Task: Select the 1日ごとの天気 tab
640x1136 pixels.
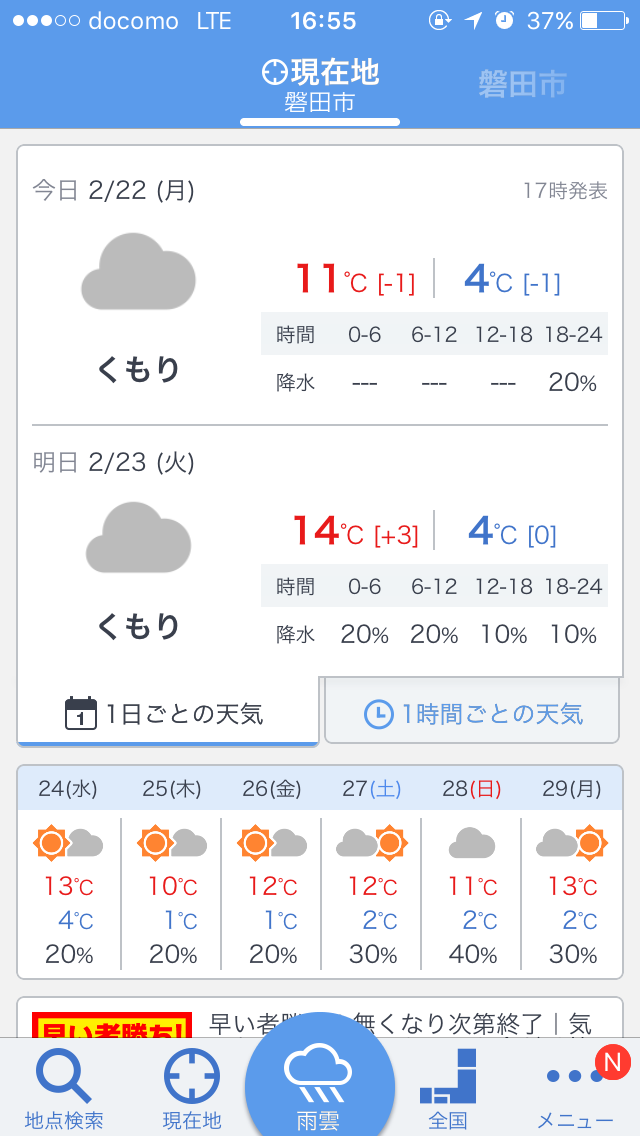Action: pos(168,714)
